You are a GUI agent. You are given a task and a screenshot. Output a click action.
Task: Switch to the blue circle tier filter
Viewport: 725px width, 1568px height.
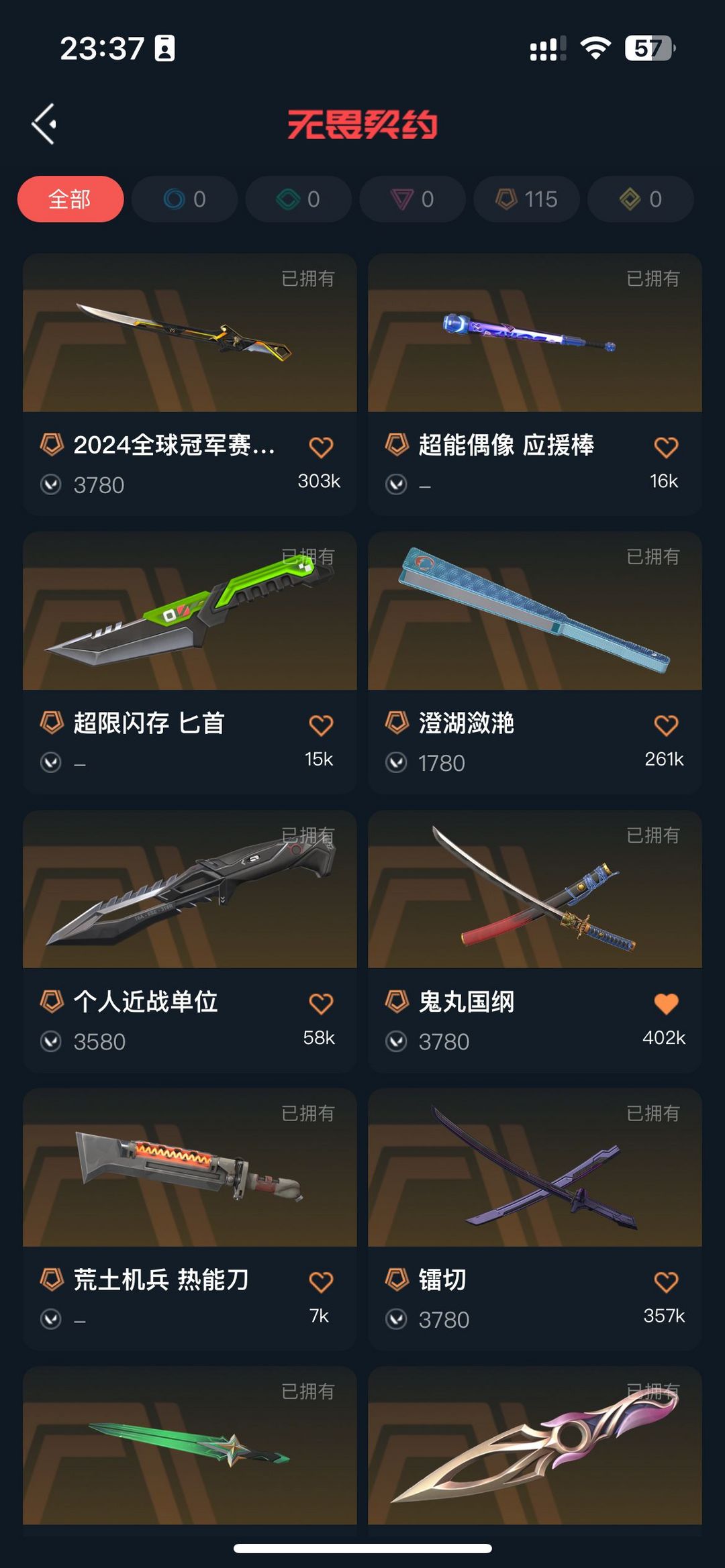(185, 199)
